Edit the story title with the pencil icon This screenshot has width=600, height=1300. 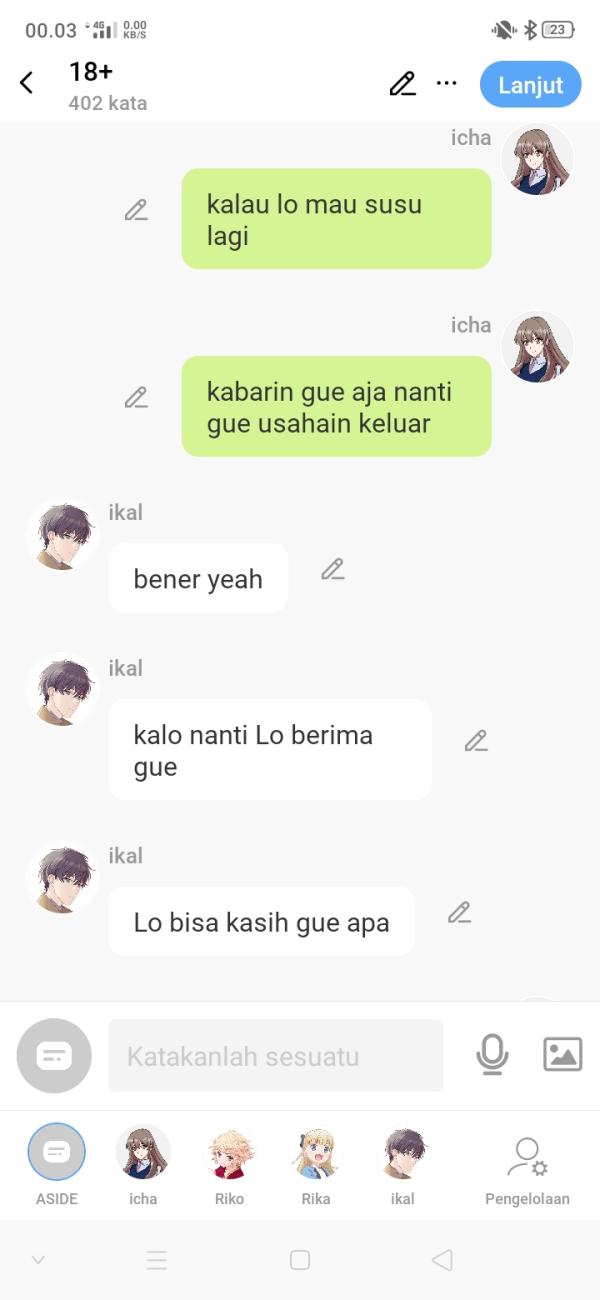click(402, 84)
